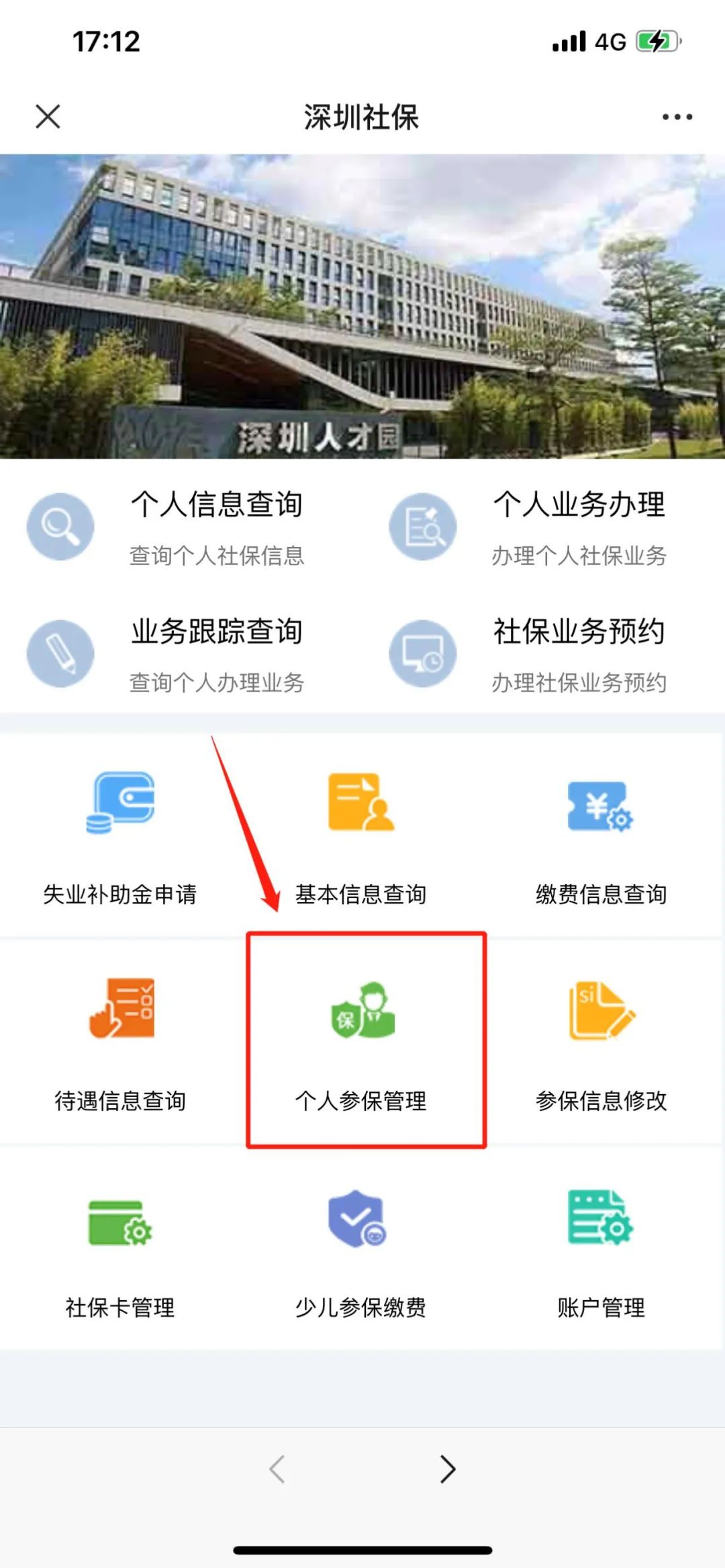Go forward with the right arrow
Image resolution: width=725 pixels, height=1568 pixels.
(x=448, y=1469)
